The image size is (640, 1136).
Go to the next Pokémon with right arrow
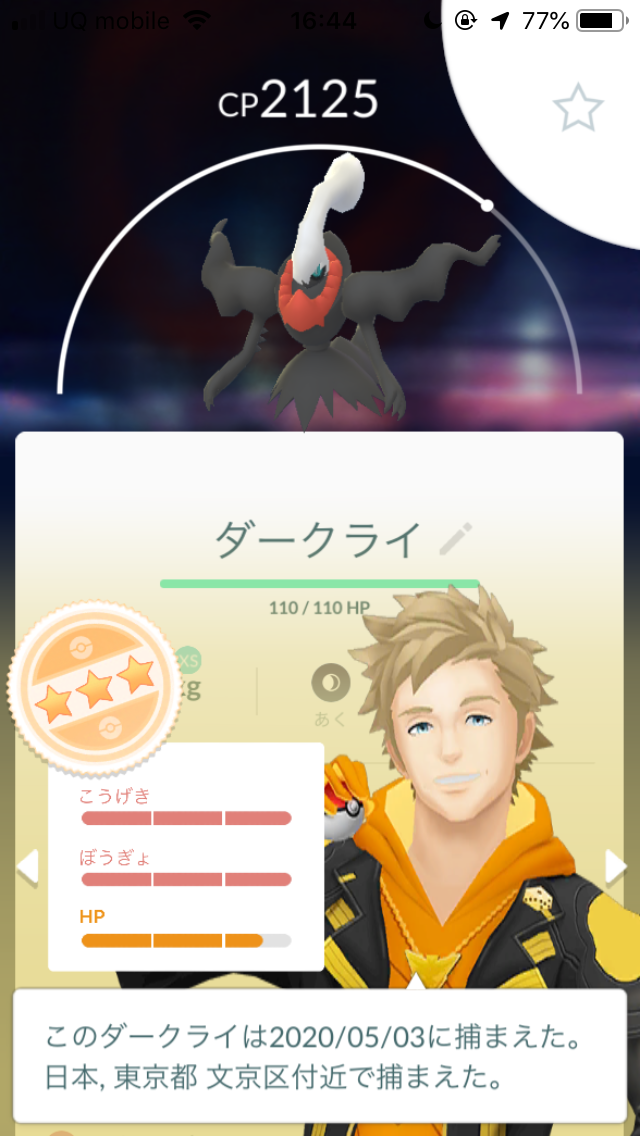coord(615,866)
